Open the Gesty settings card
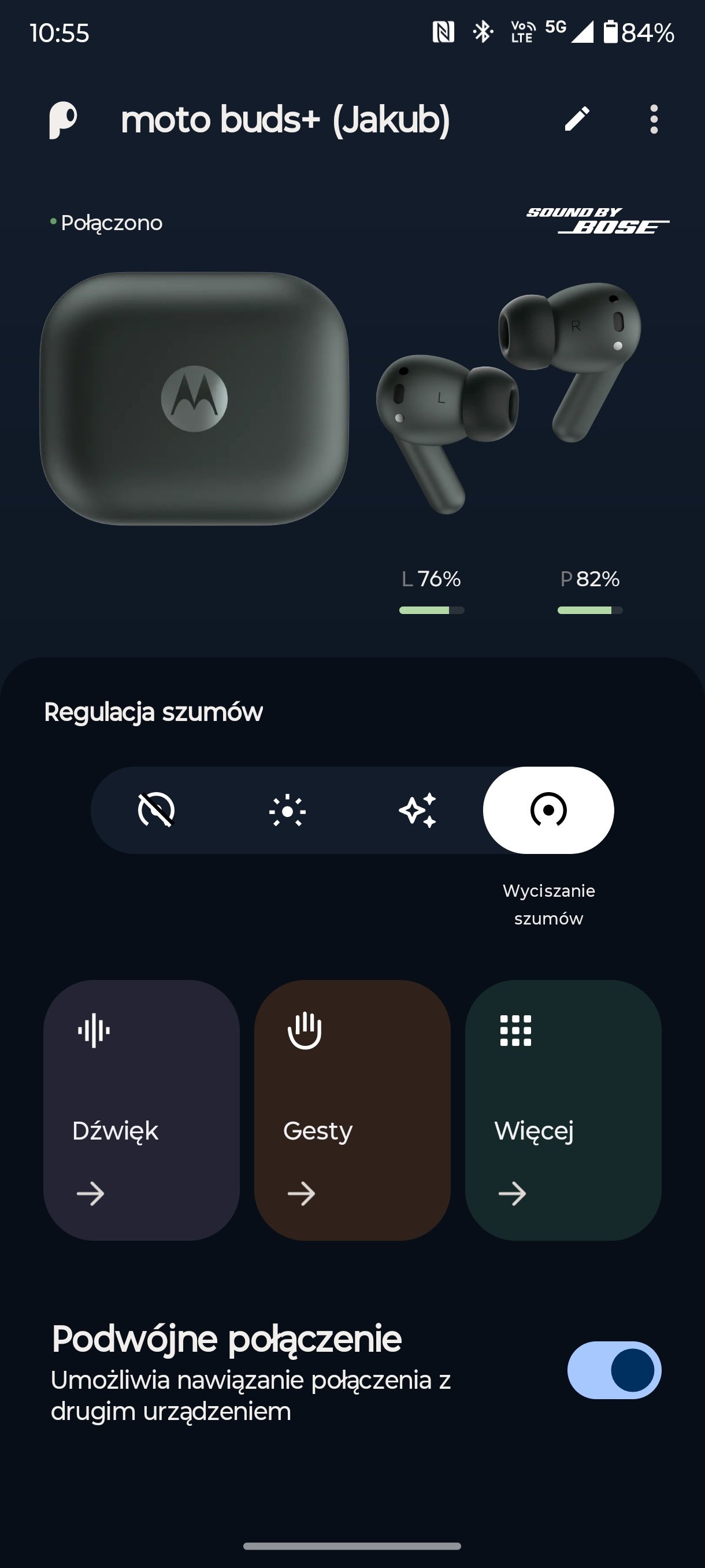 coord(352,1110)
